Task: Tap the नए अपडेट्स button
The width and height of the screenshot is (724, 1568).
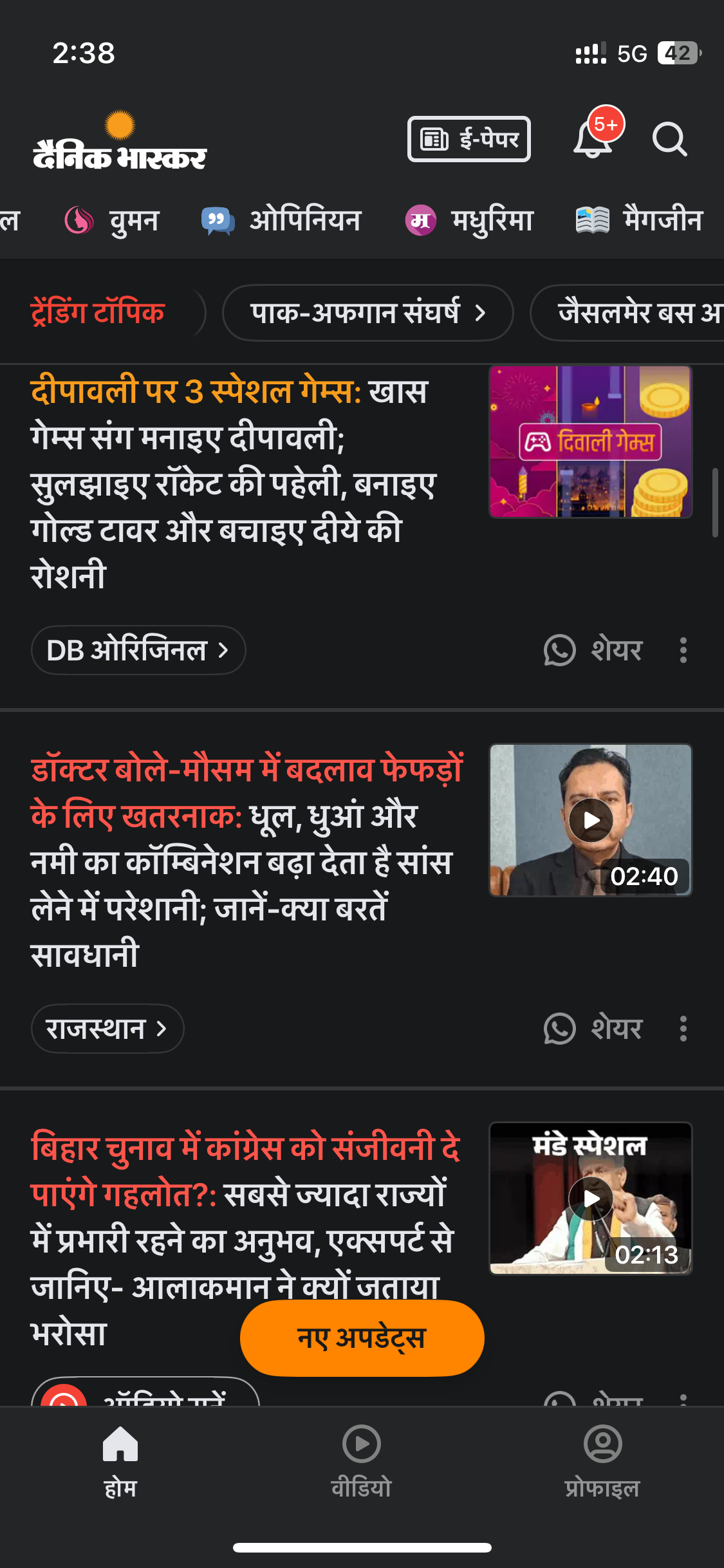Action: point(362,1338)
